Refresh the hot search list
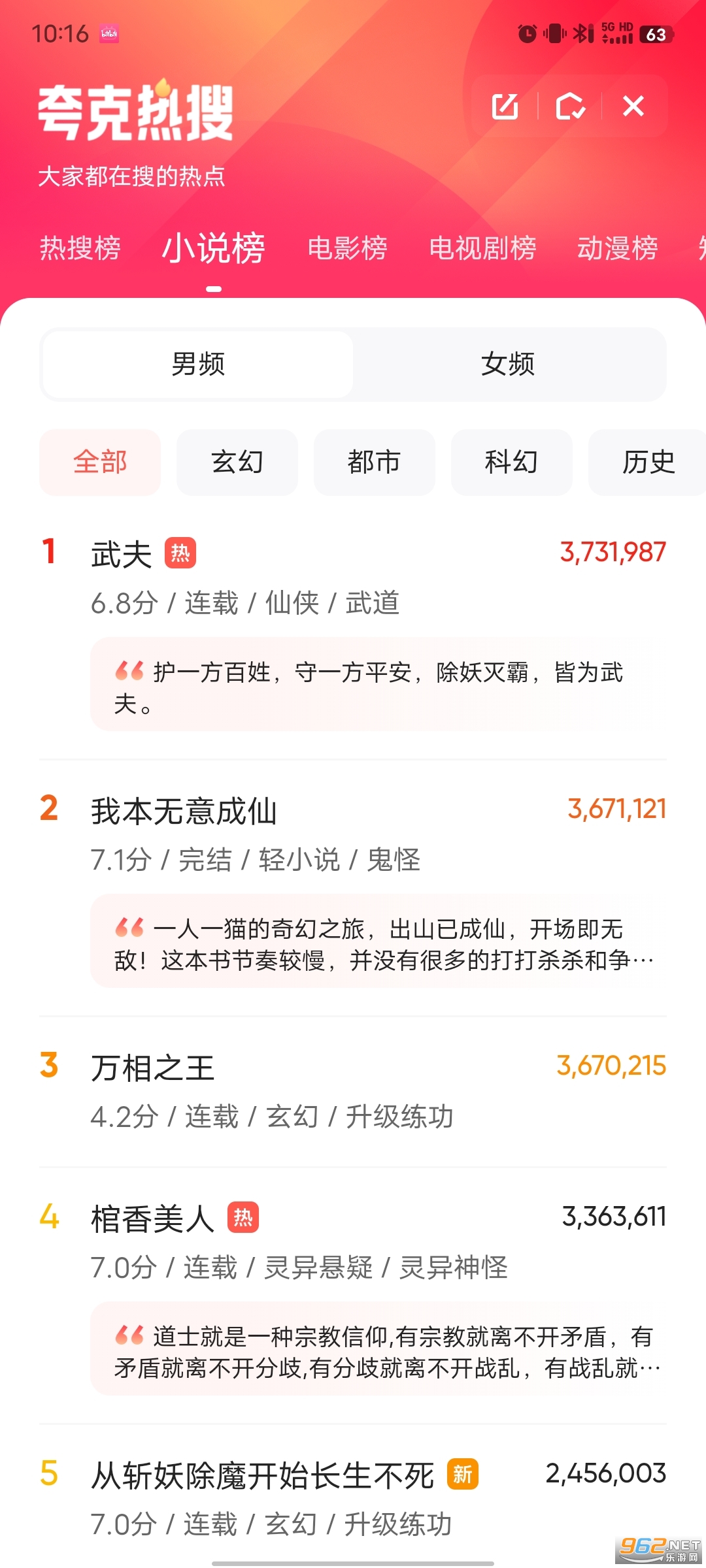Screen dimensions: 706x1568 click(570, 106)
